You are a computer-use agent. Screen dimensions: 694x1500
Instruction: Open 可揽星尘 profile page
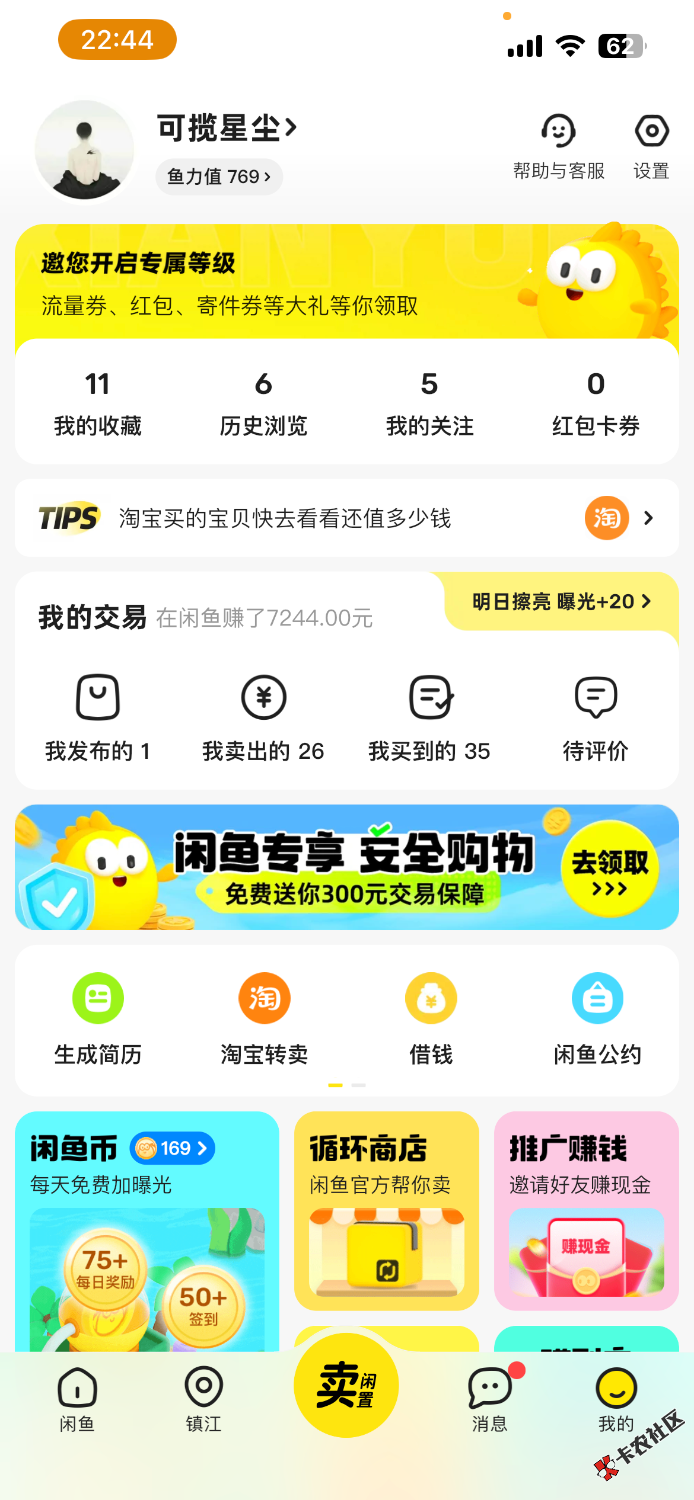[x=227, y=128]
